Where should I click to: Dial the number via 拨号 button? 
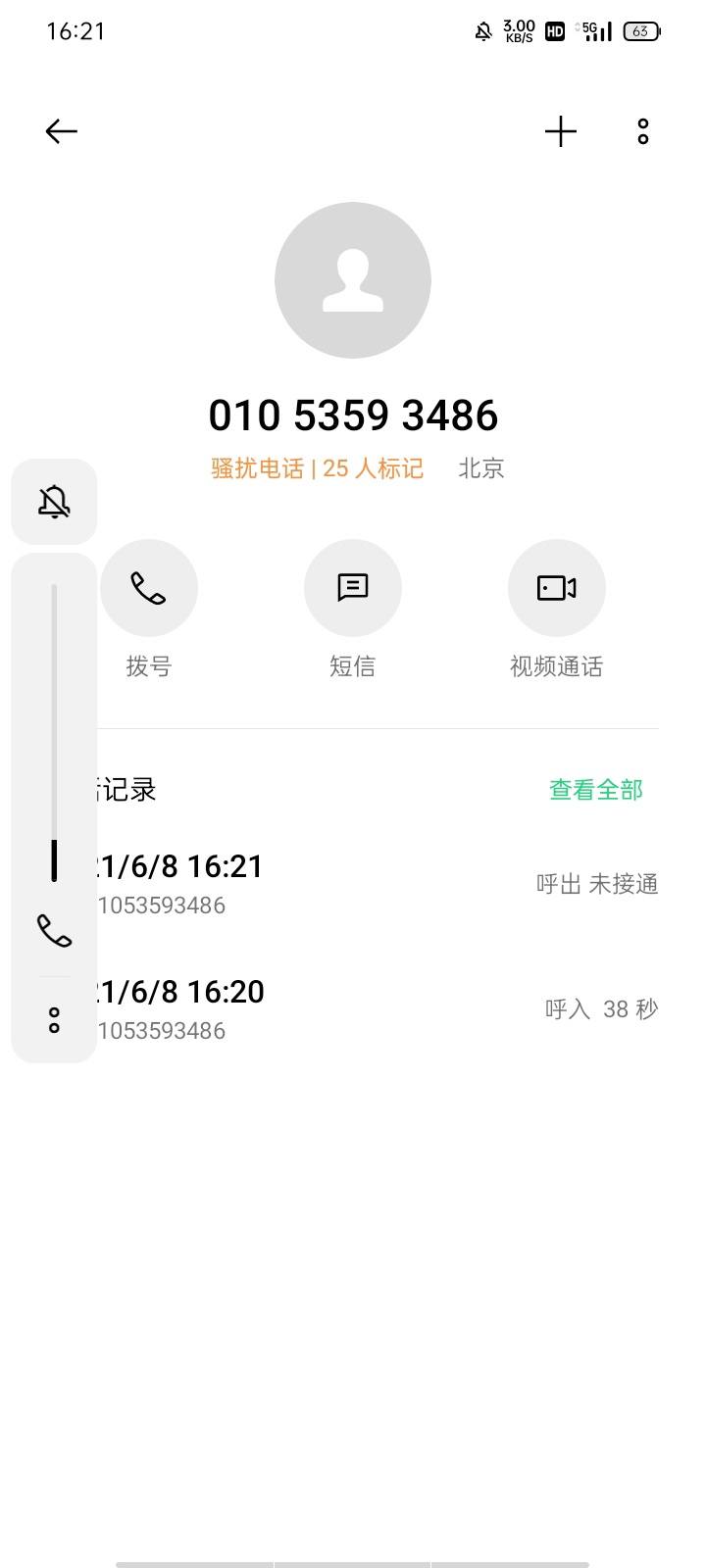[x=149, y=588]
